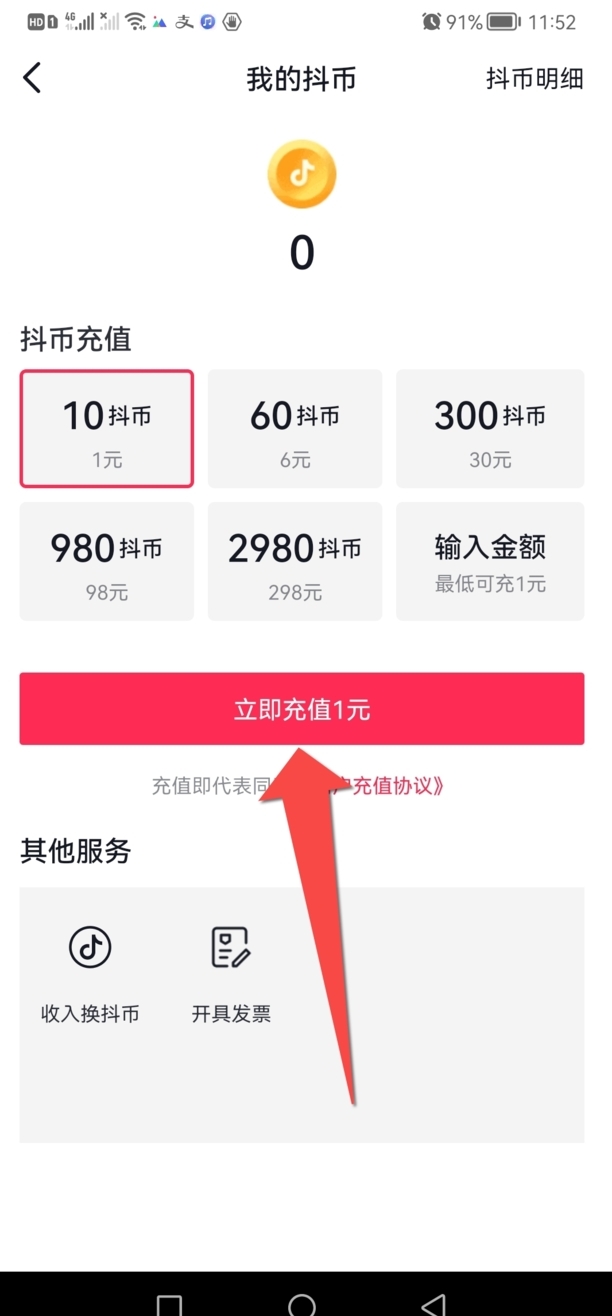This screenshot has height=1316, width=612.
Task: Tap 输入金额 to enter a custom amount
Action: click(x=490, y=561)
